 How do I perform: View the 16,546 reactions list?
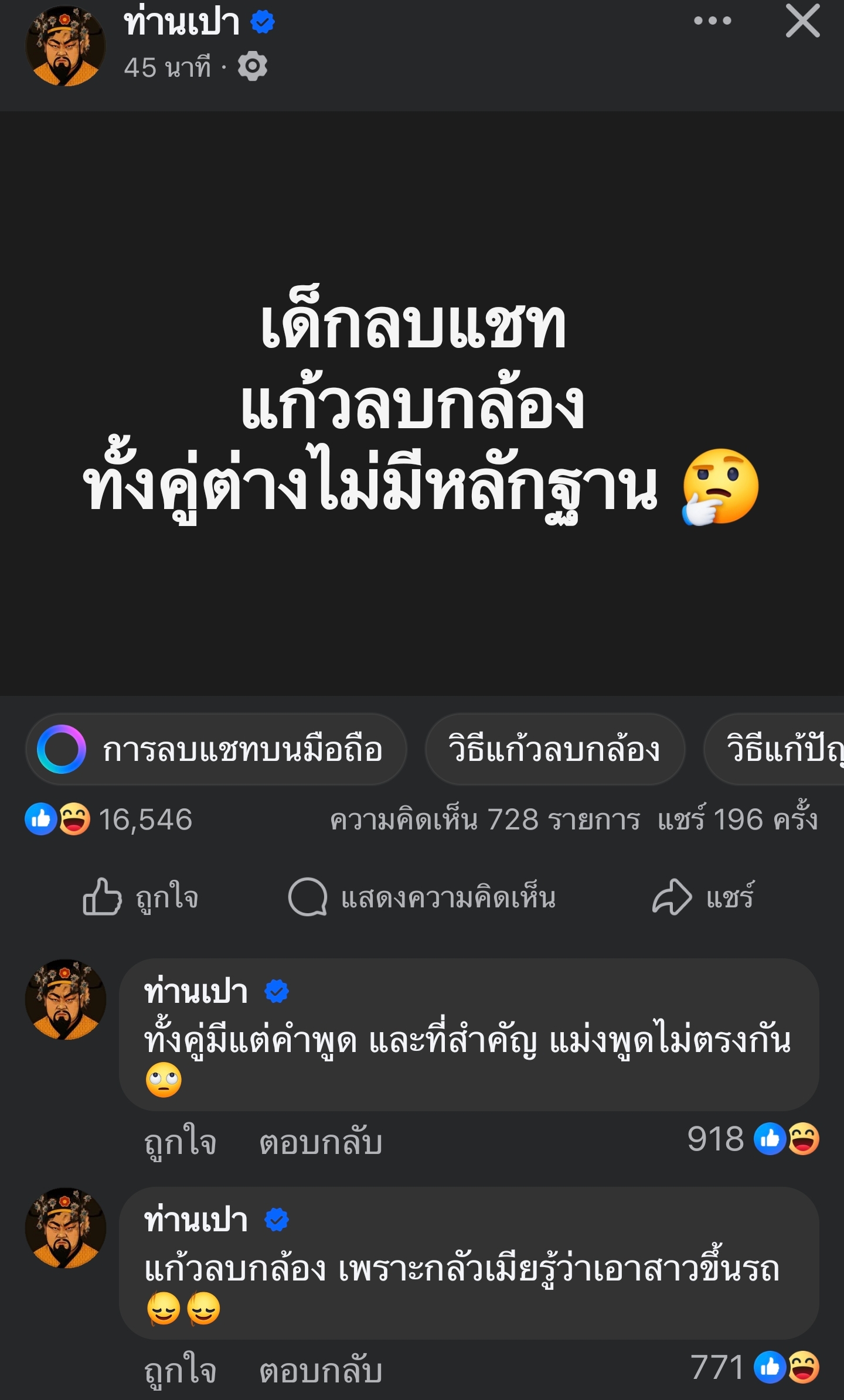[x=109, y=819]
